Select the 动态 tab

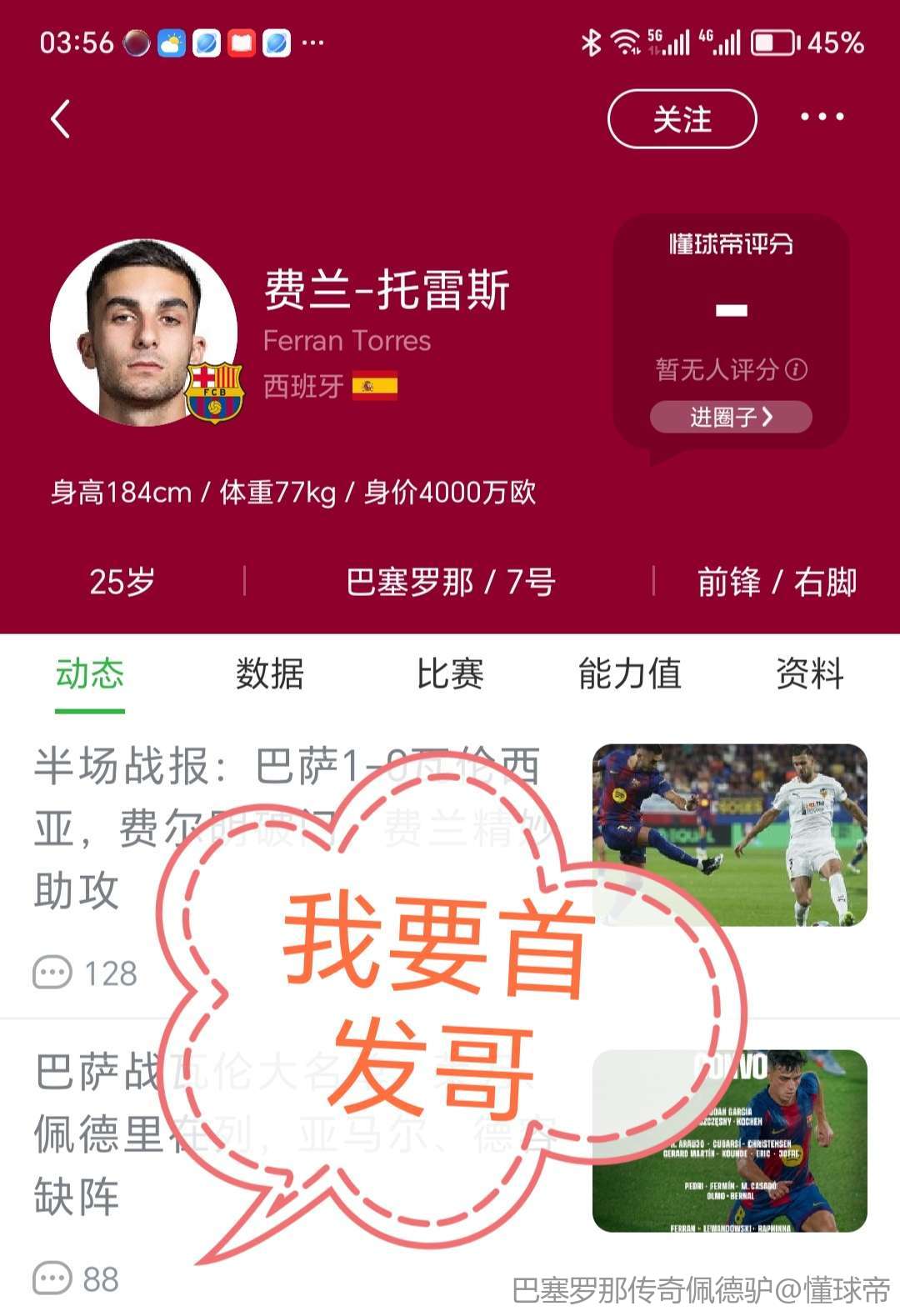pyautogui.click(x=90, y=673)
